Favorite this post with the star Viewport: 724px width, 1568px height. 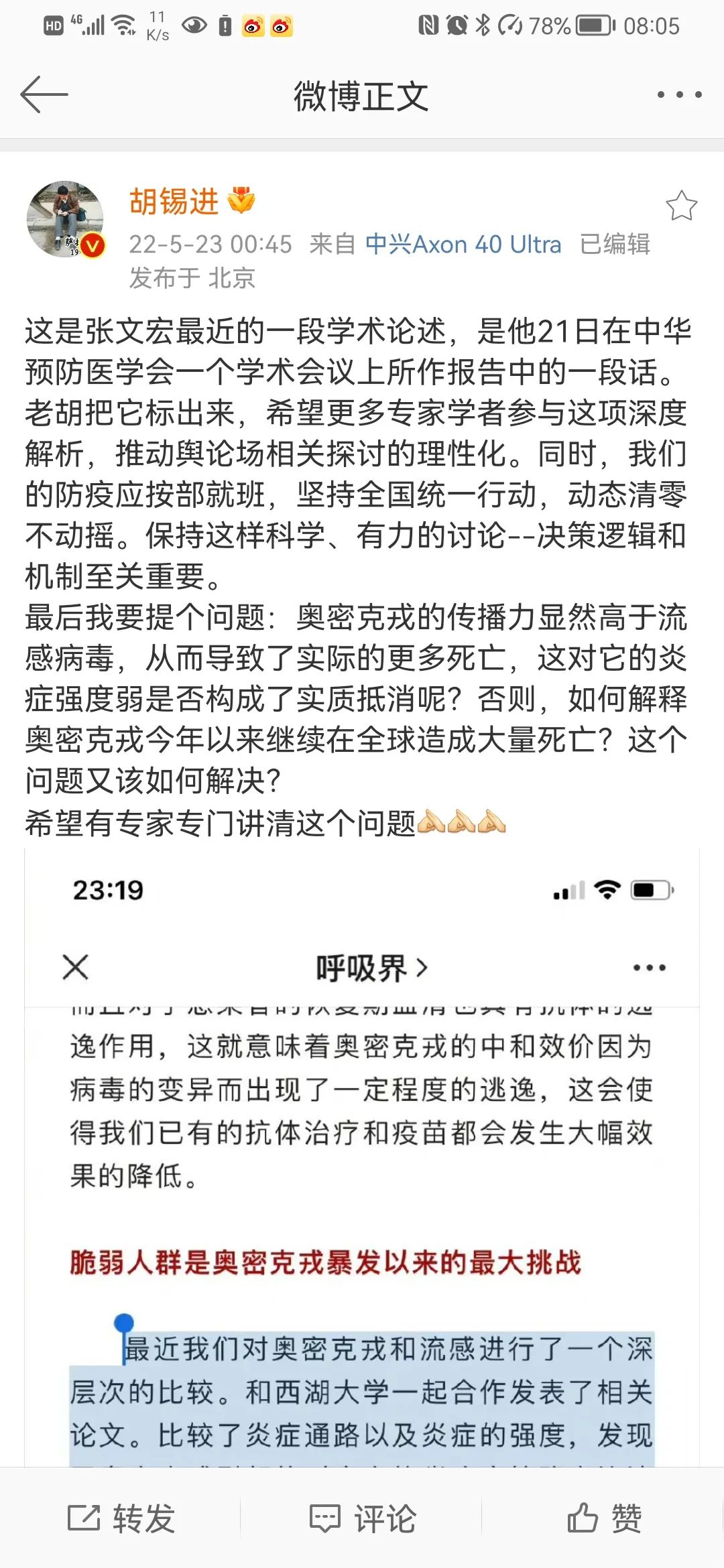[681, 206]
